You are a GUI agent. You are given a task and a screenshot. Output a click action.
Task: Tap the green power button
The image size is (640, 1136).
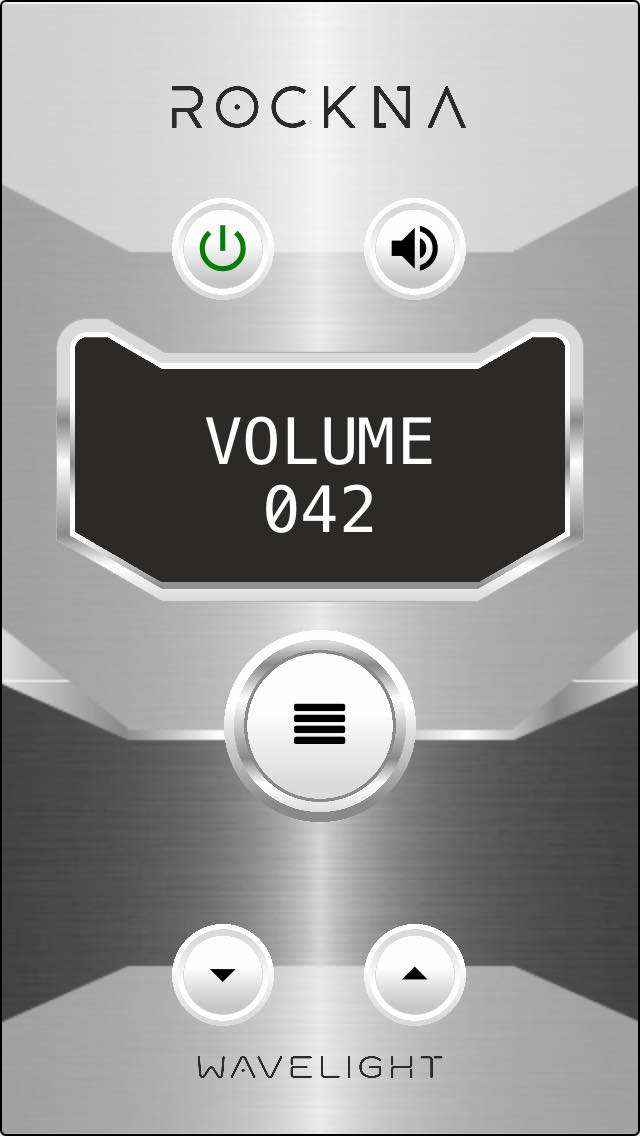[x=222, y=248]
